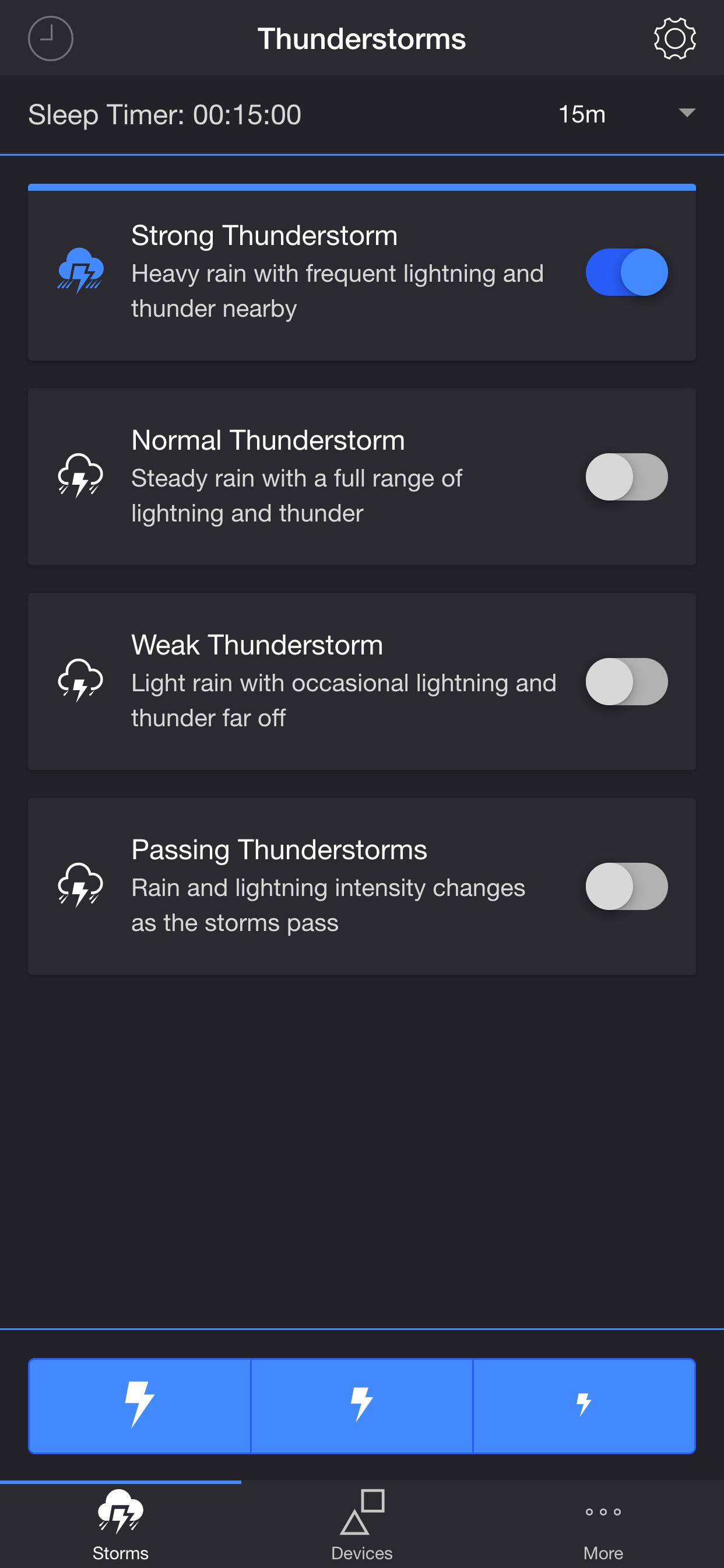The width and height of the screenshot is (724, 1568).
Task: Click the Normal Thunderstorm cloud icon
Action: [80, 477]
